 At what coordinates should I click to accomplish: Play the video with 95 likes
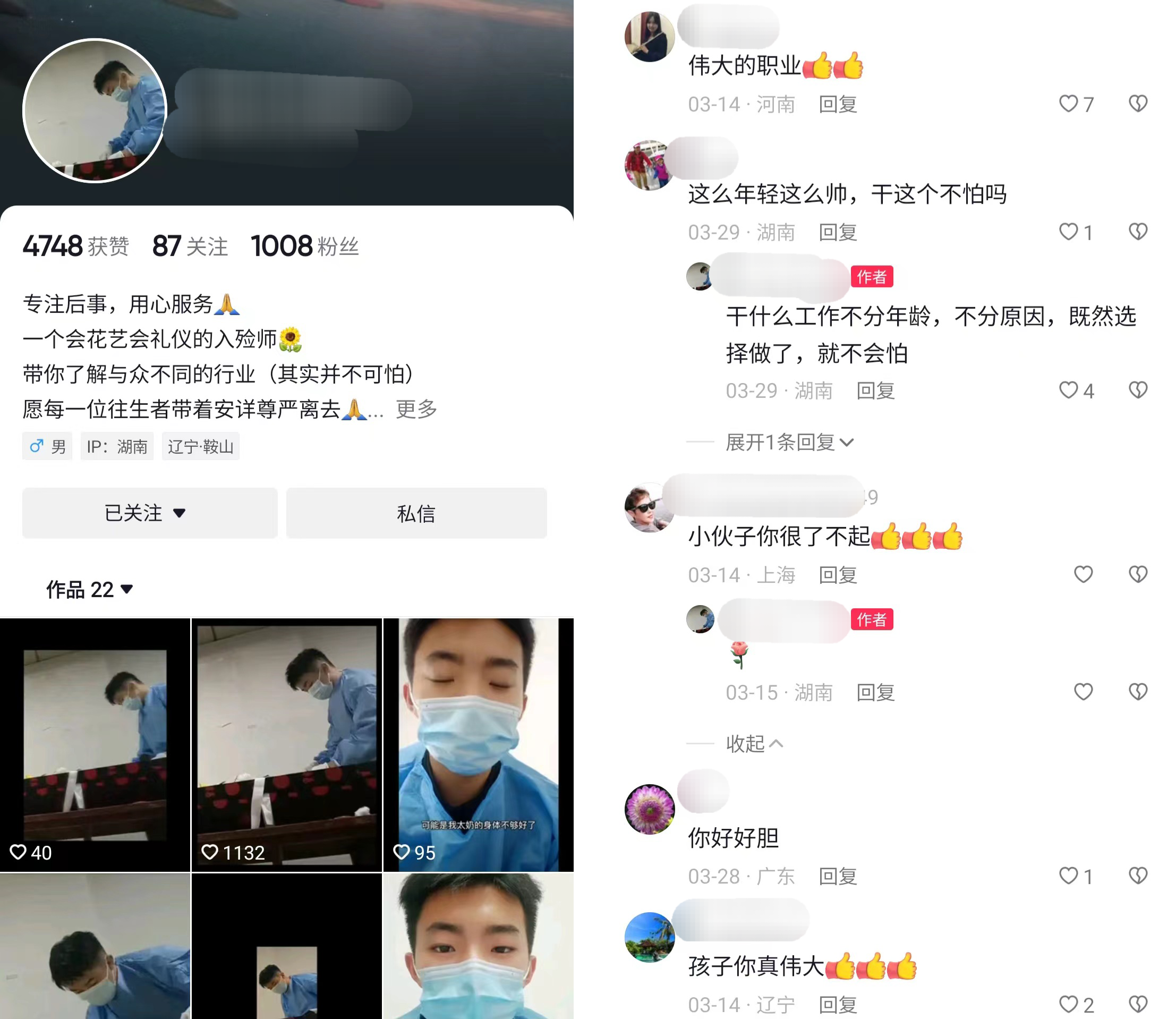click(x=478, y=744)
